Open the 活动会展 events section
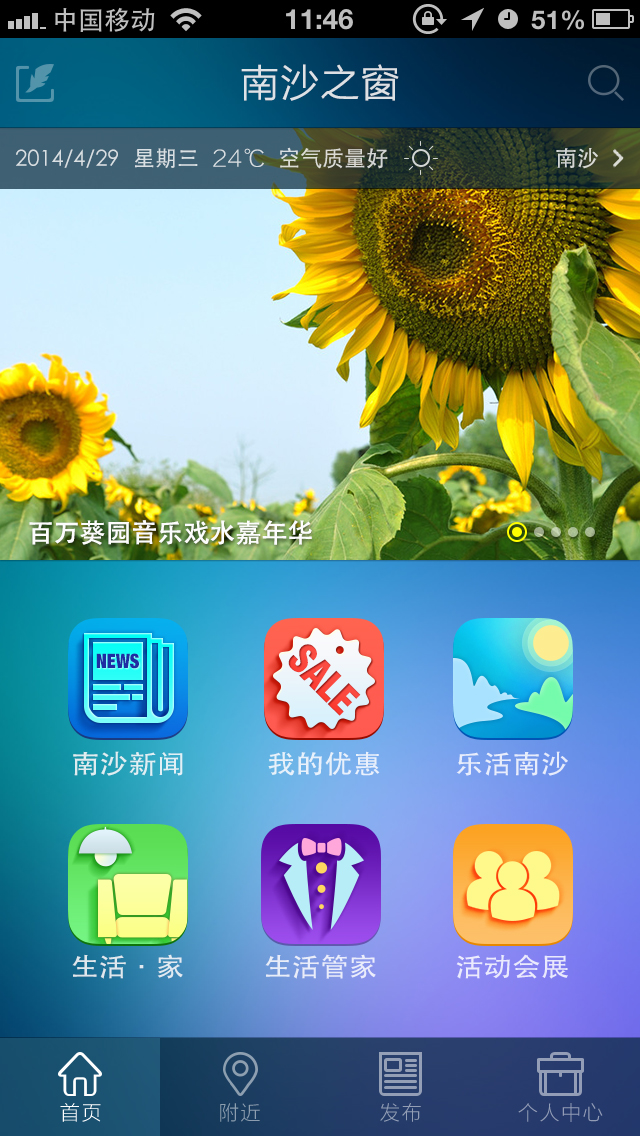This screenshot has width=640, height=1136. (513, 884)
